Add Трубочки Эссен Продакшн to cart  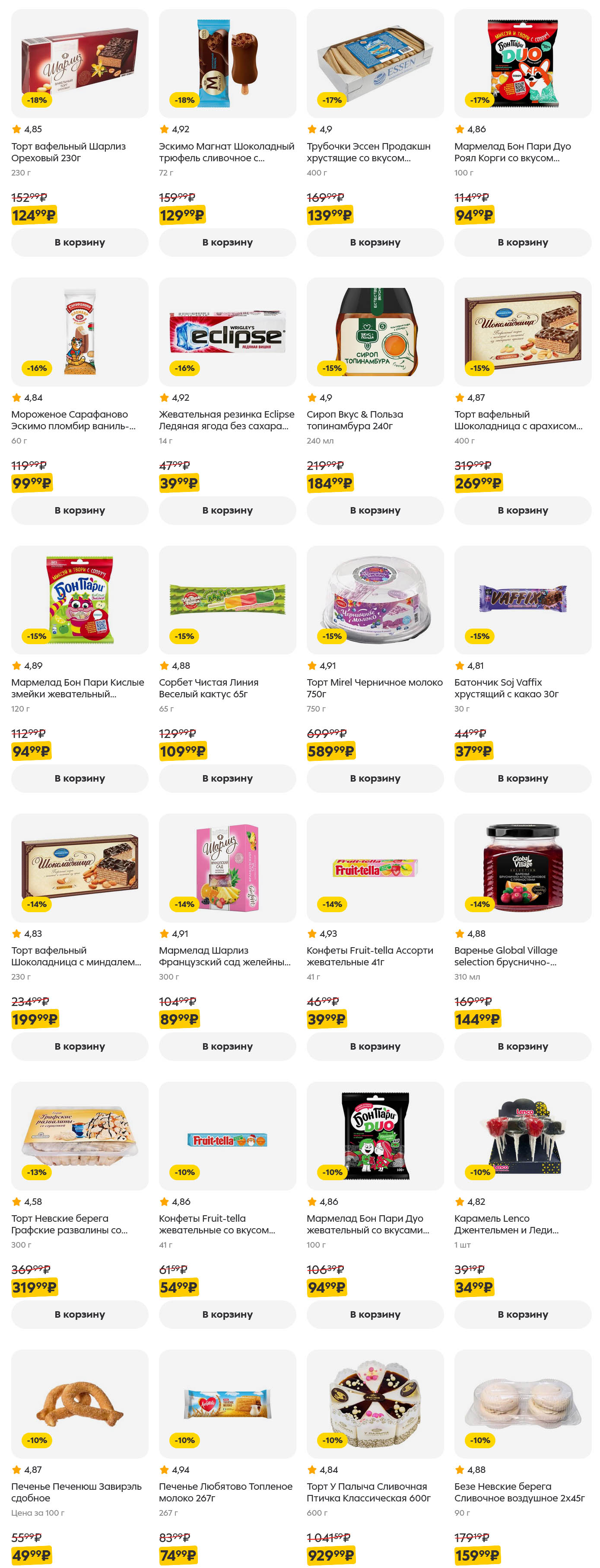click(375, 242)
